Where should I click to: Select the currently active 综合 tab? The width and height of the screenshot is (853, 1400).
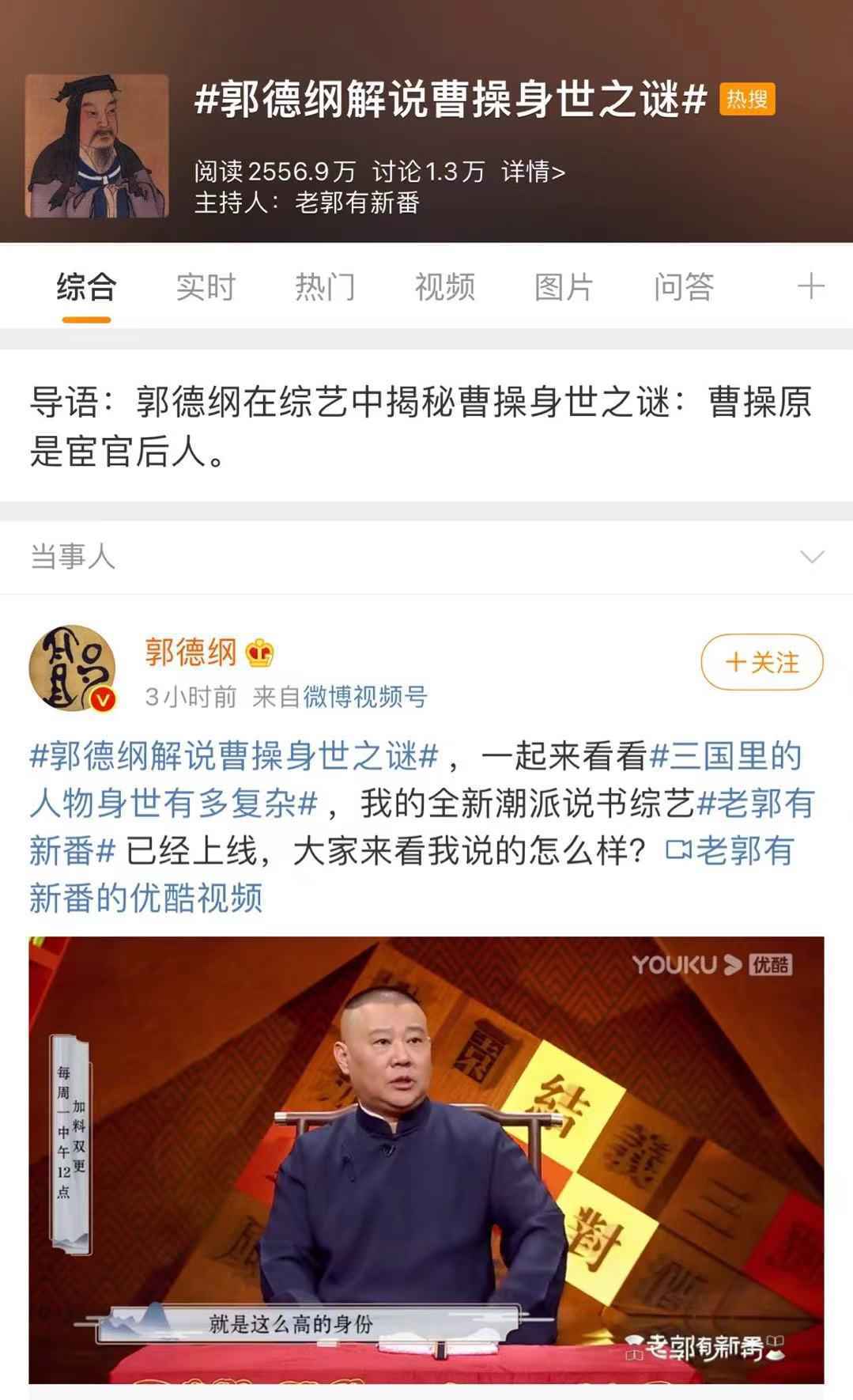coord(84,287)
